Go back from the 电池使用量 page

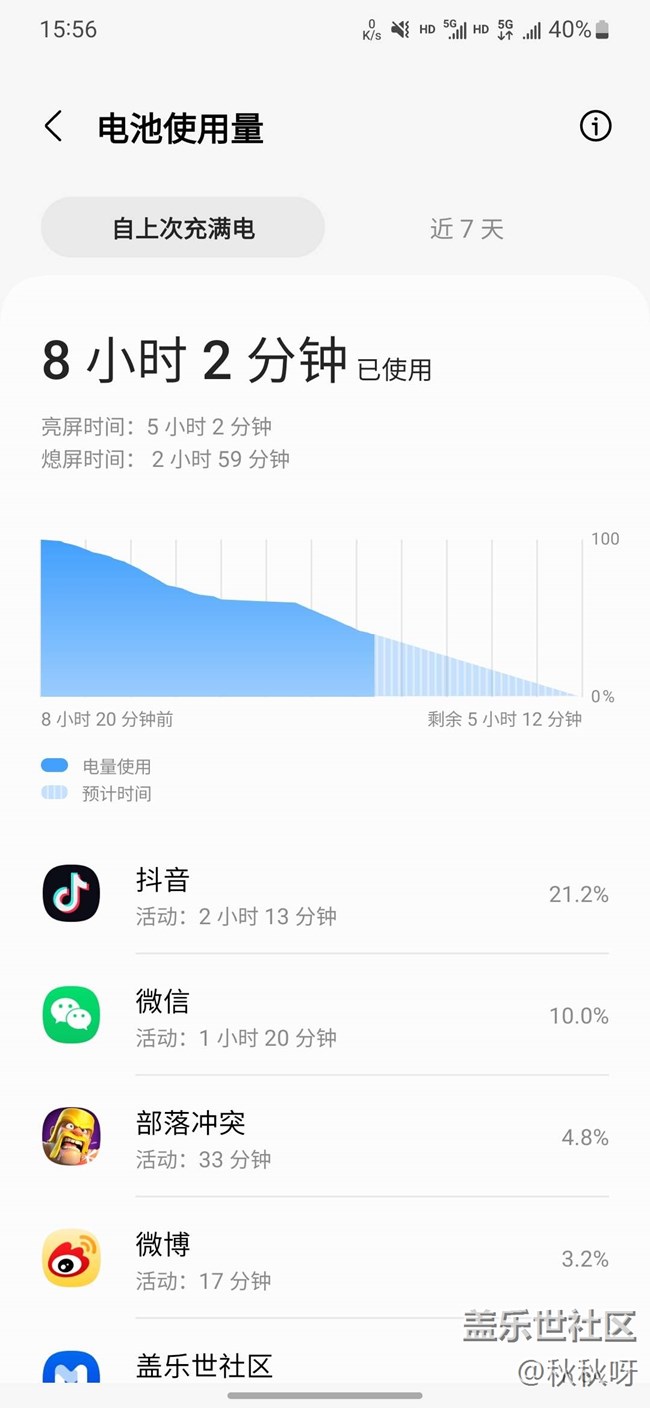pos(54,127)
